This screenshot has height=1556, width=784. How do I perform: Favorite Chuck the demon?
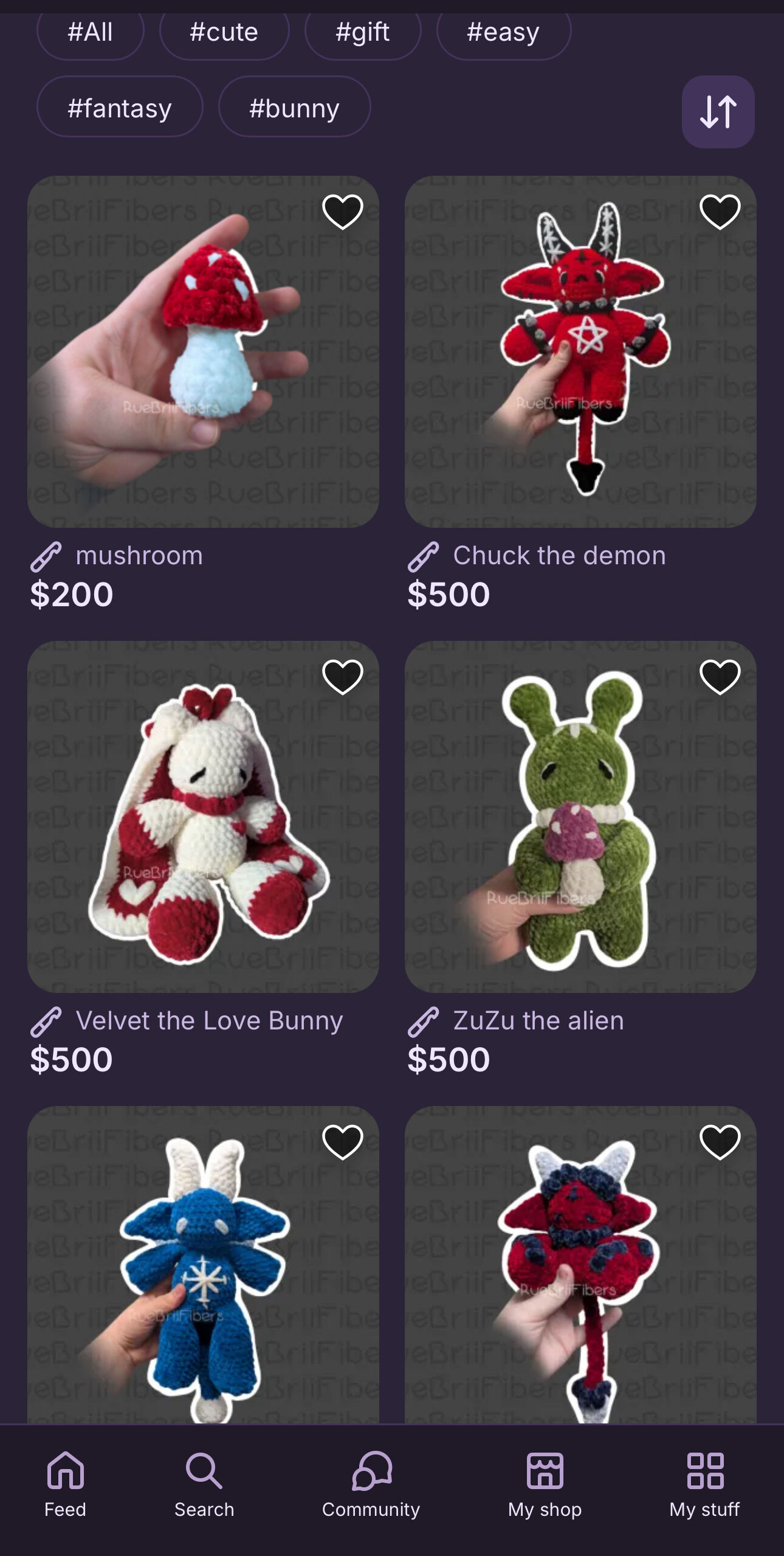[720, 212]
